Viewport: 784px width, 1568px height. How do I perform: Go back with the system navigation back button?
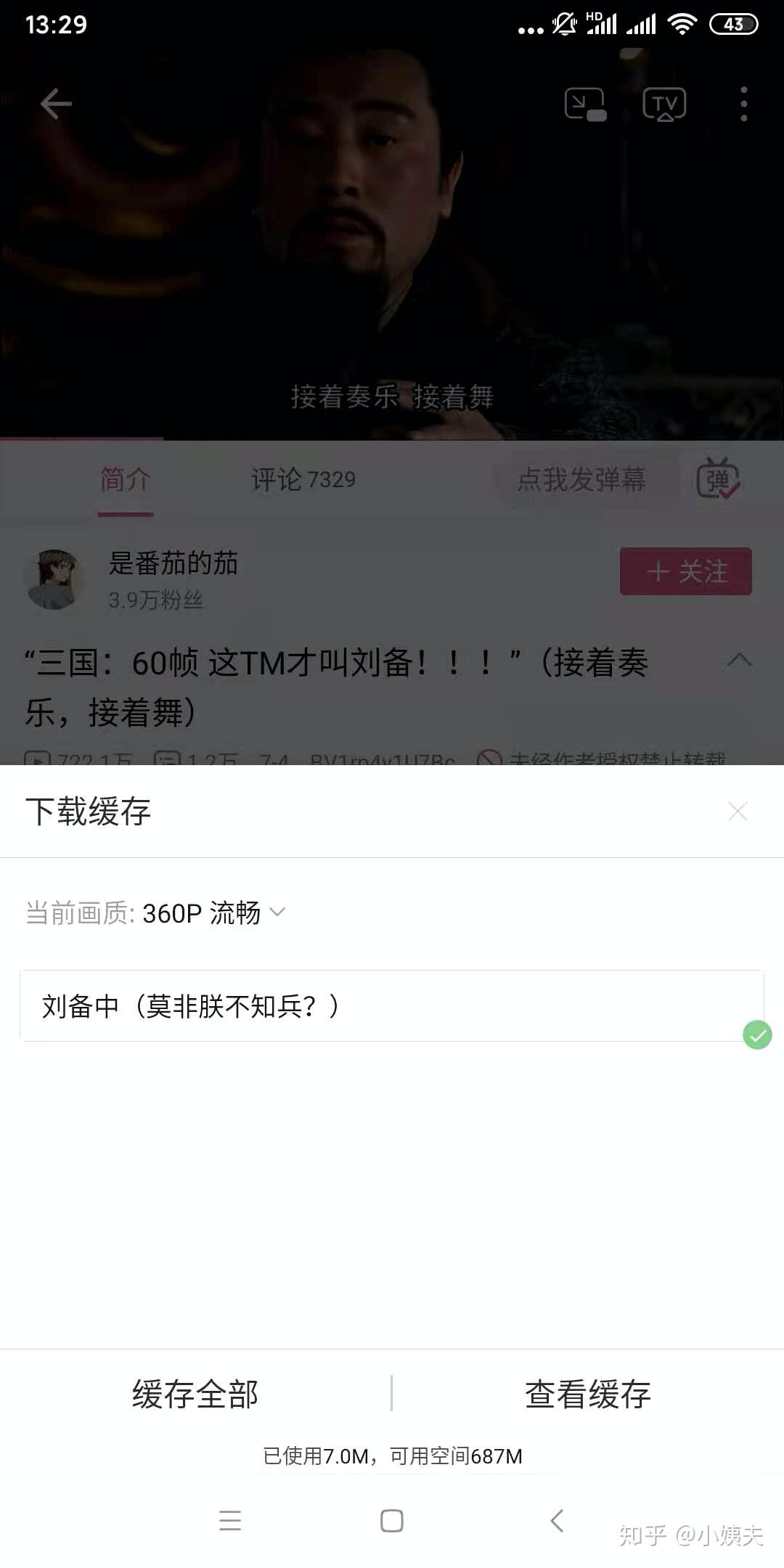click(557, 1520)
